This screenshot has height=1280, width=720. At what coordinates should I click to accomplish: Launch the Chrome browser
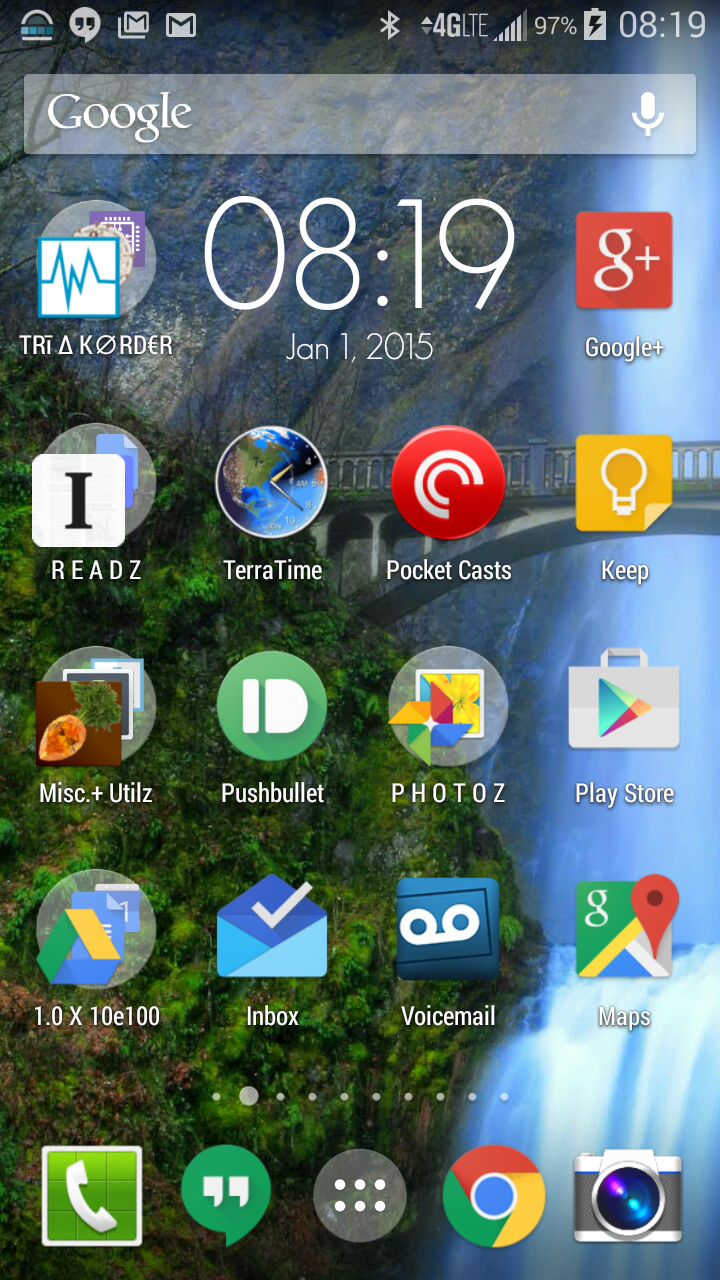coord(494,1196)
